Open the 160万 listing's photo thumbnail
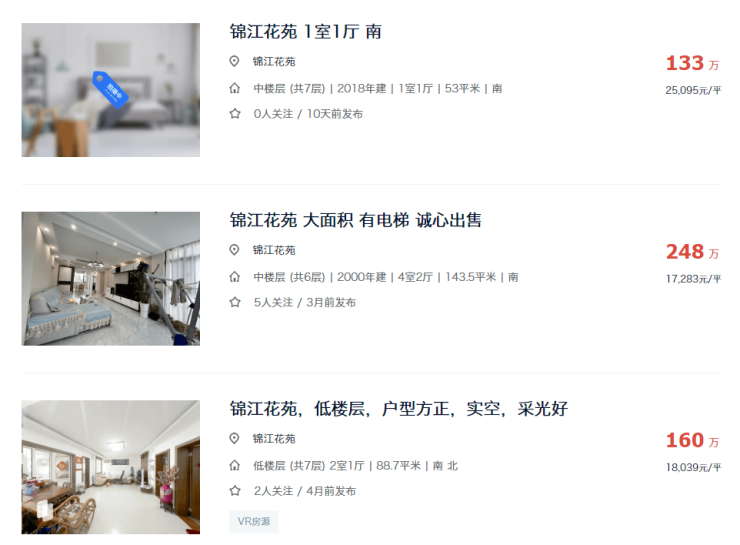740x545 pixels. [110, 466]
